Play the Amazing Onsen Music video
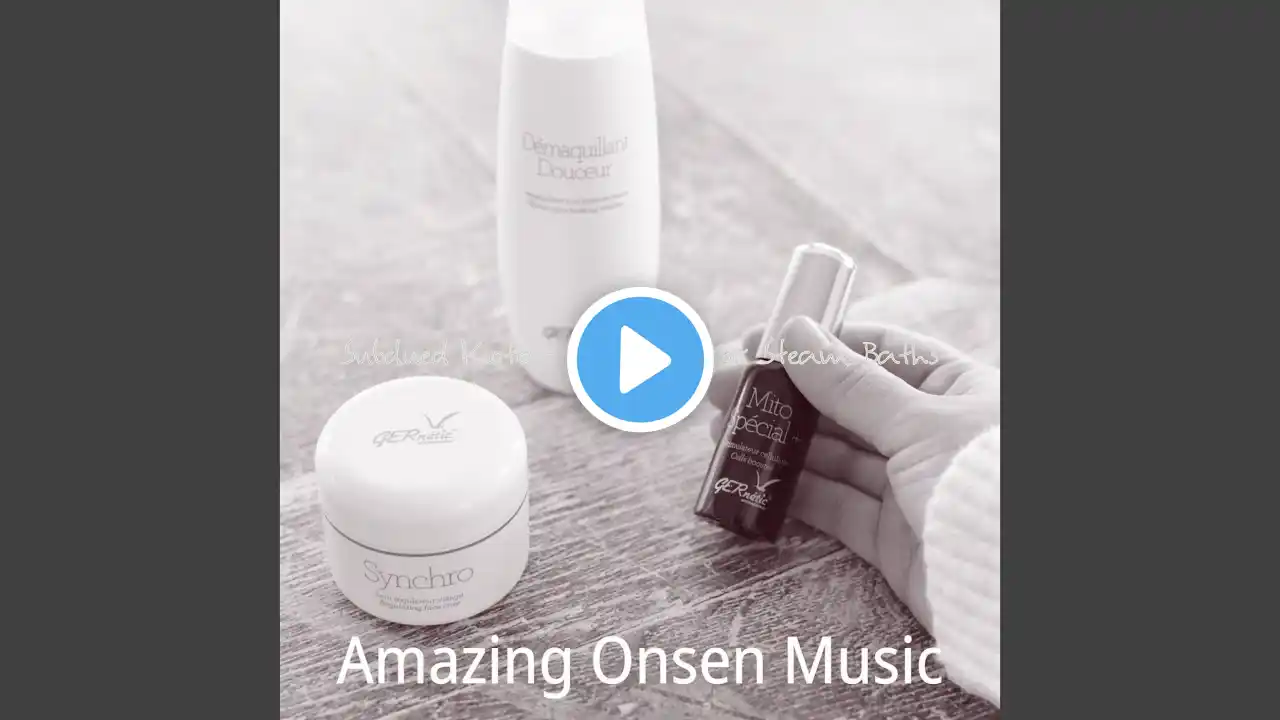Viewport: 1280px width, 720px height. 640,359
